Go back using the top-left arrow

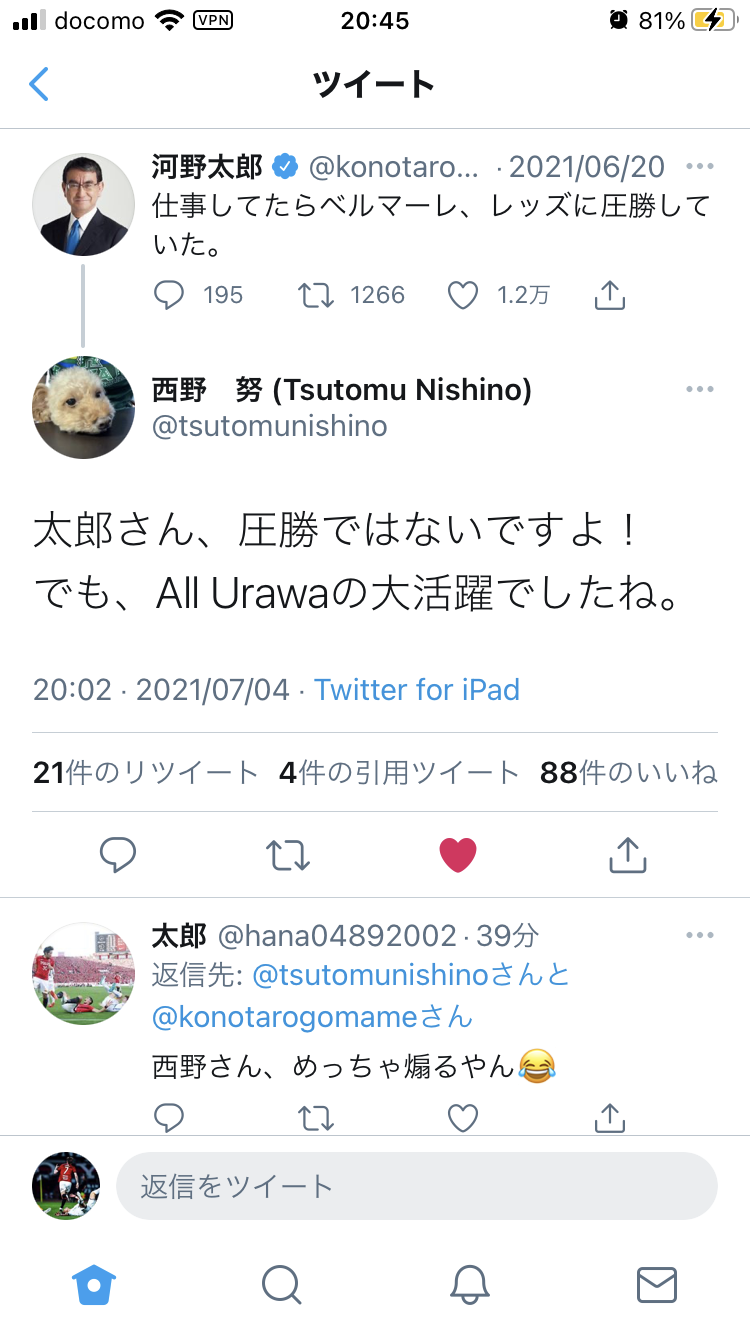tap(39, 84)
